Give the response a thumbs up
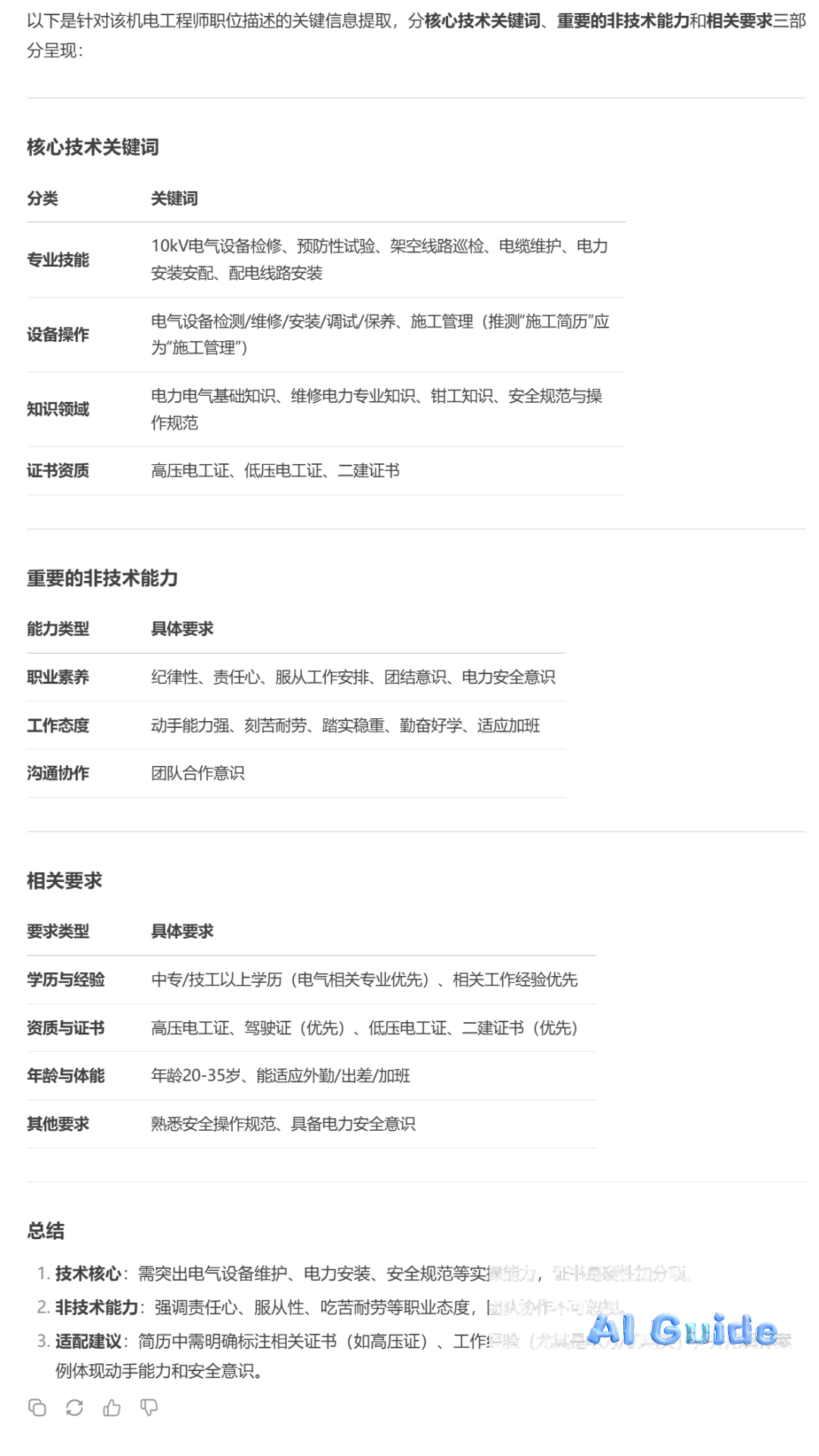819x1456 pixels. 111,1408
